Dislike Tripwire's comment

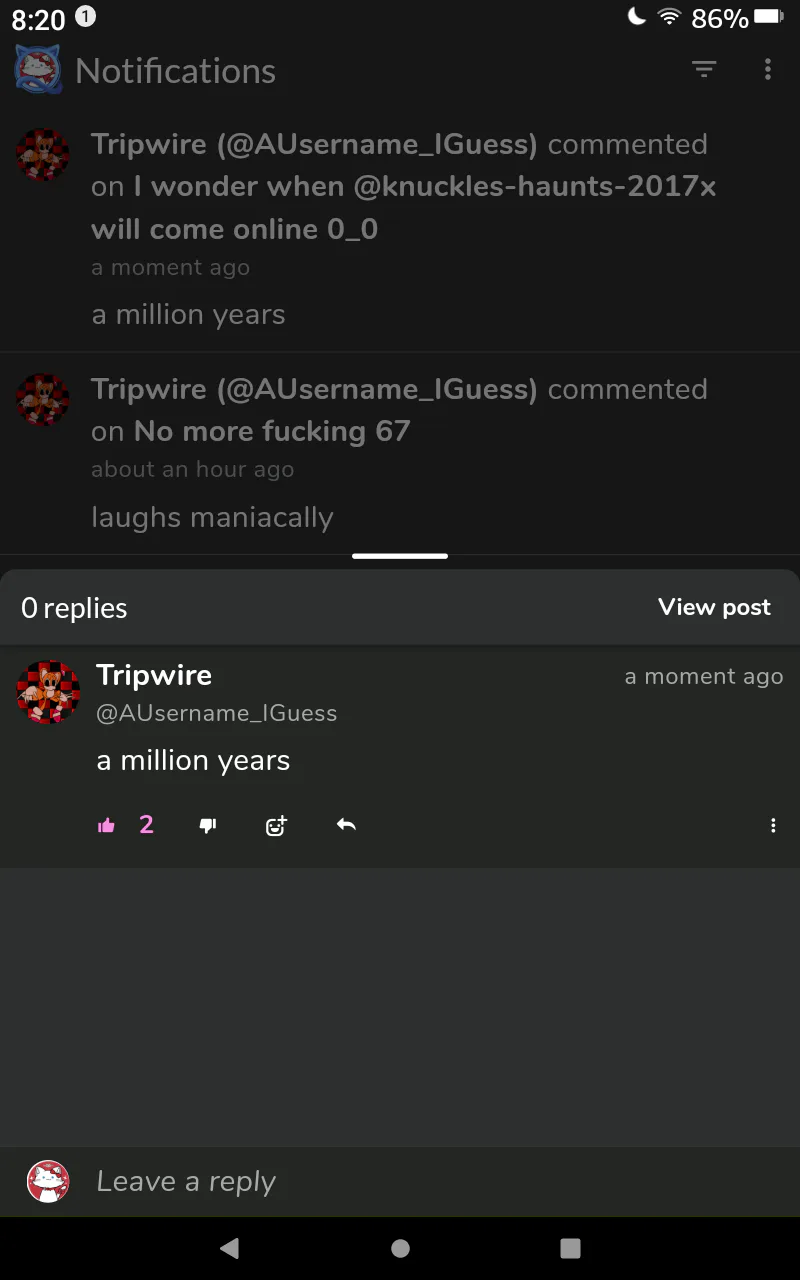pyautogui.click(x=208, y=825)
